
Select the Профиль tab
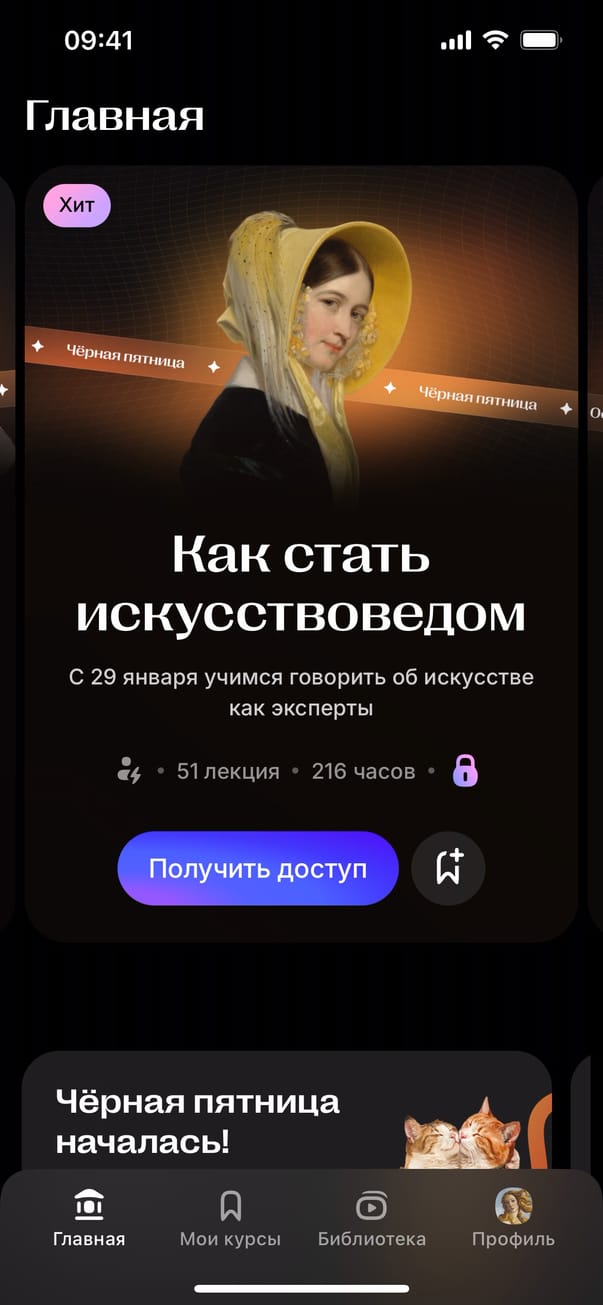coord(513,1219)
